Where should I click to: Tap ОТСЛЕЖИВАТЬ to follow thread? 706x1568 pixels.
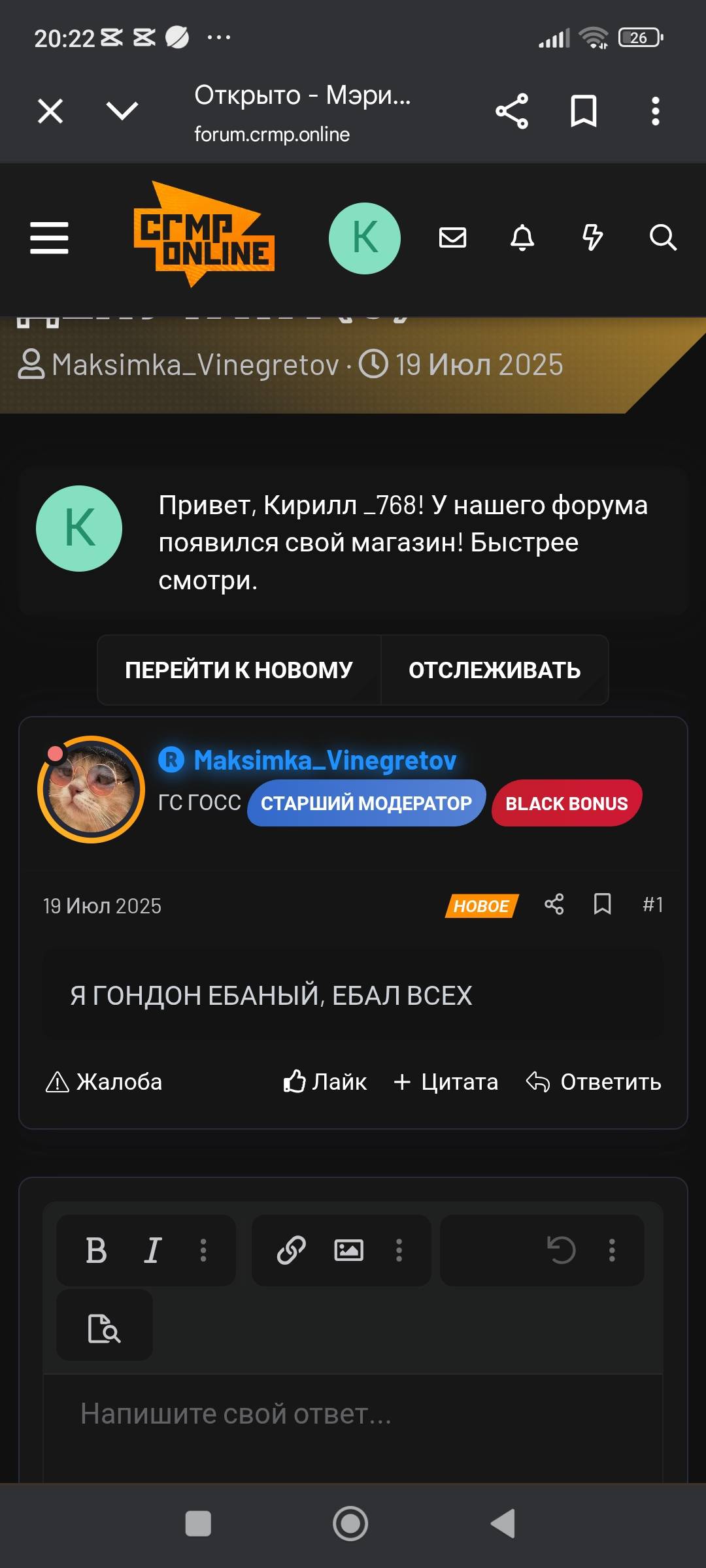[495, 670]
